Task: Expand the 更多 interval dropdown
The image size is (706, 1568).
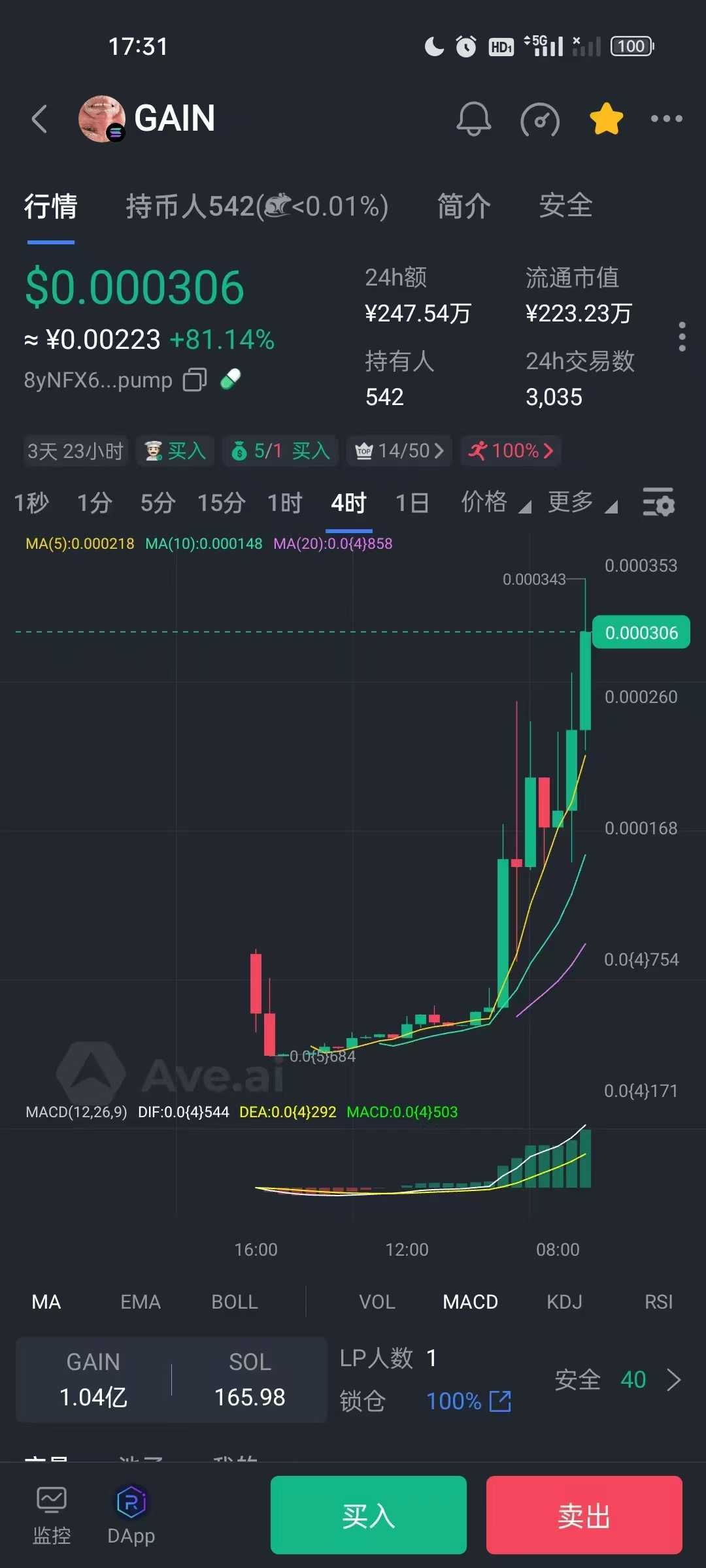Action: point(582,503)
